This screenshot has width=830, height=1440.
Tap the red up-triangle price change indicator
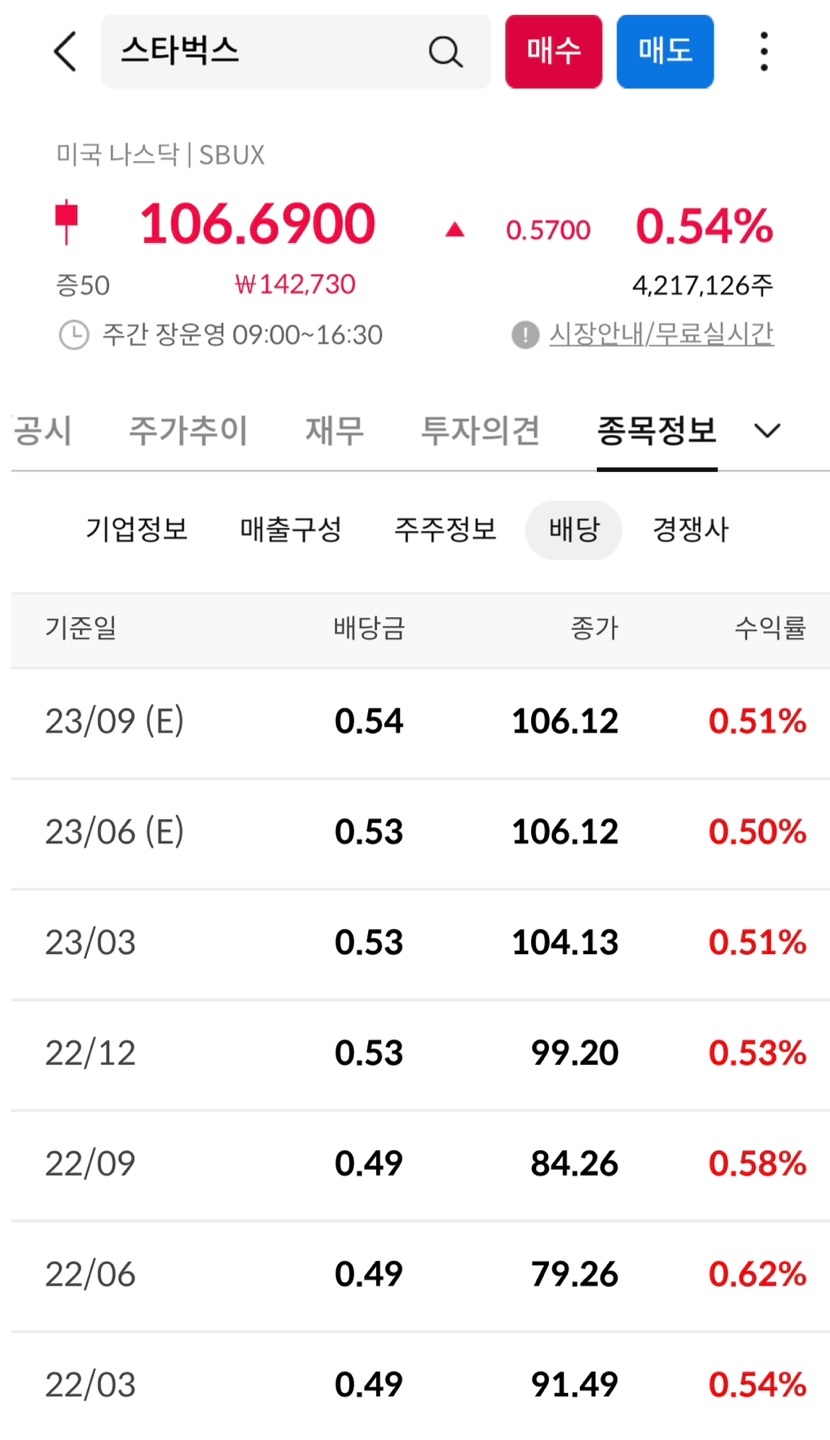coord(455,228)
